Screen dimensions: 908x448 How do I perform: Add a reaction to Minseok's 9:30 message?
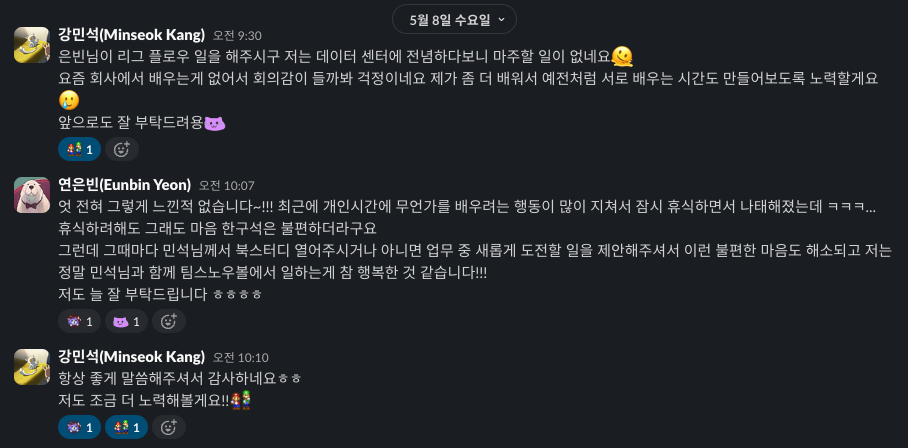122,150
